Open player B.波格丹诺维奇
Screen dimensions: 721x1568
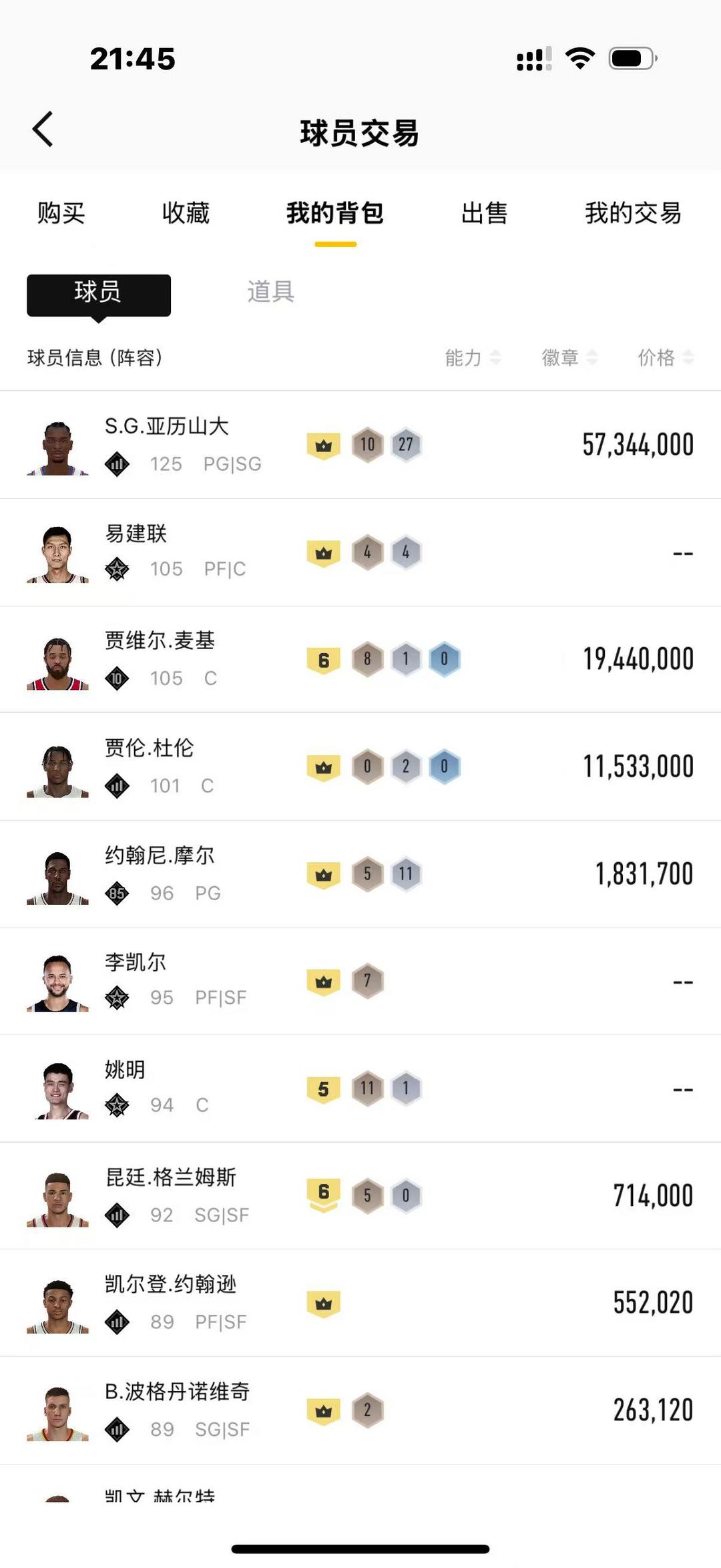(178, 1410)
